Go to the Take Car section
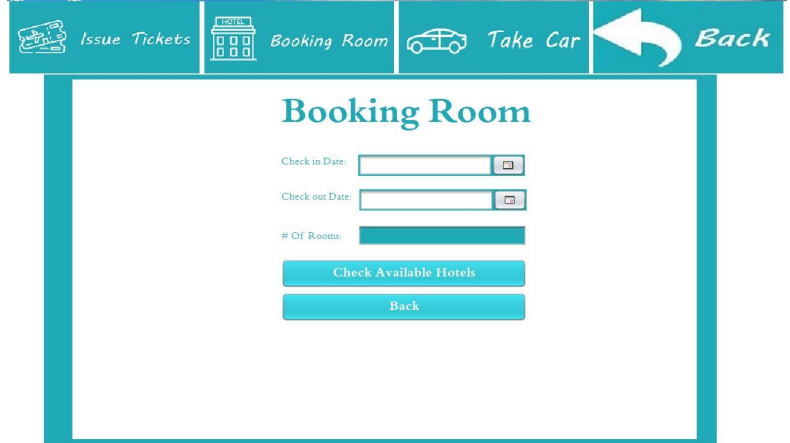Screen dimensions: 790x443 [x=494, y=39]
